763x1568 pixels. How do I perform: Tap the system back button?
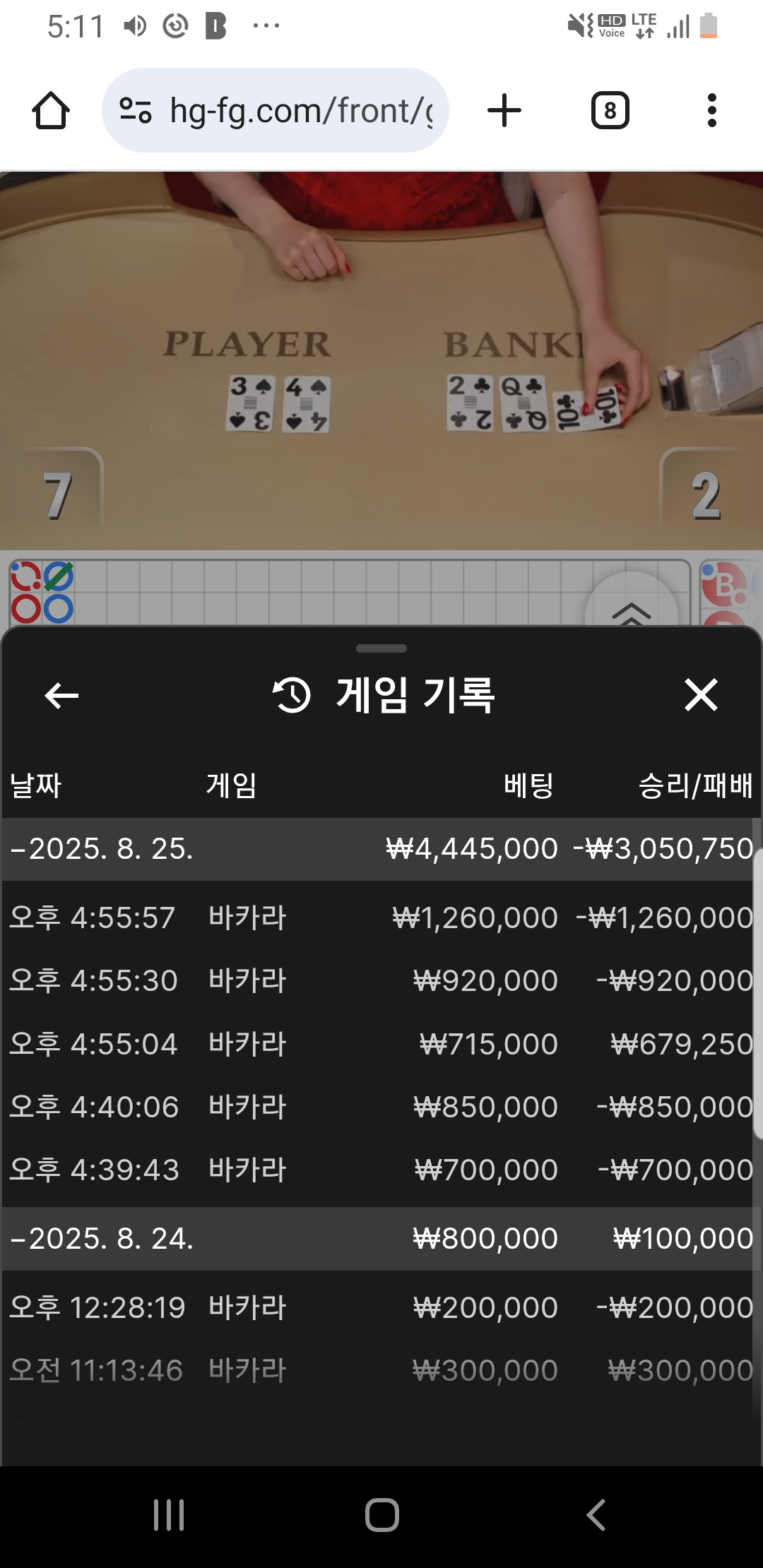[x=596, y=1515]
